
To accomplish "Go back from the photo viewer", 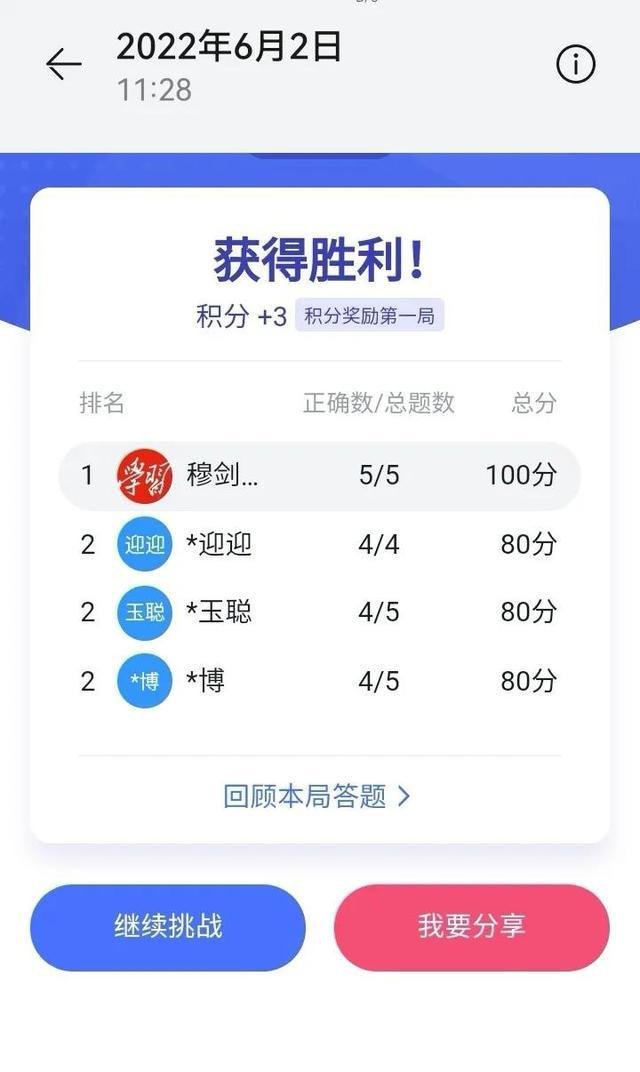I will point(63,65).
